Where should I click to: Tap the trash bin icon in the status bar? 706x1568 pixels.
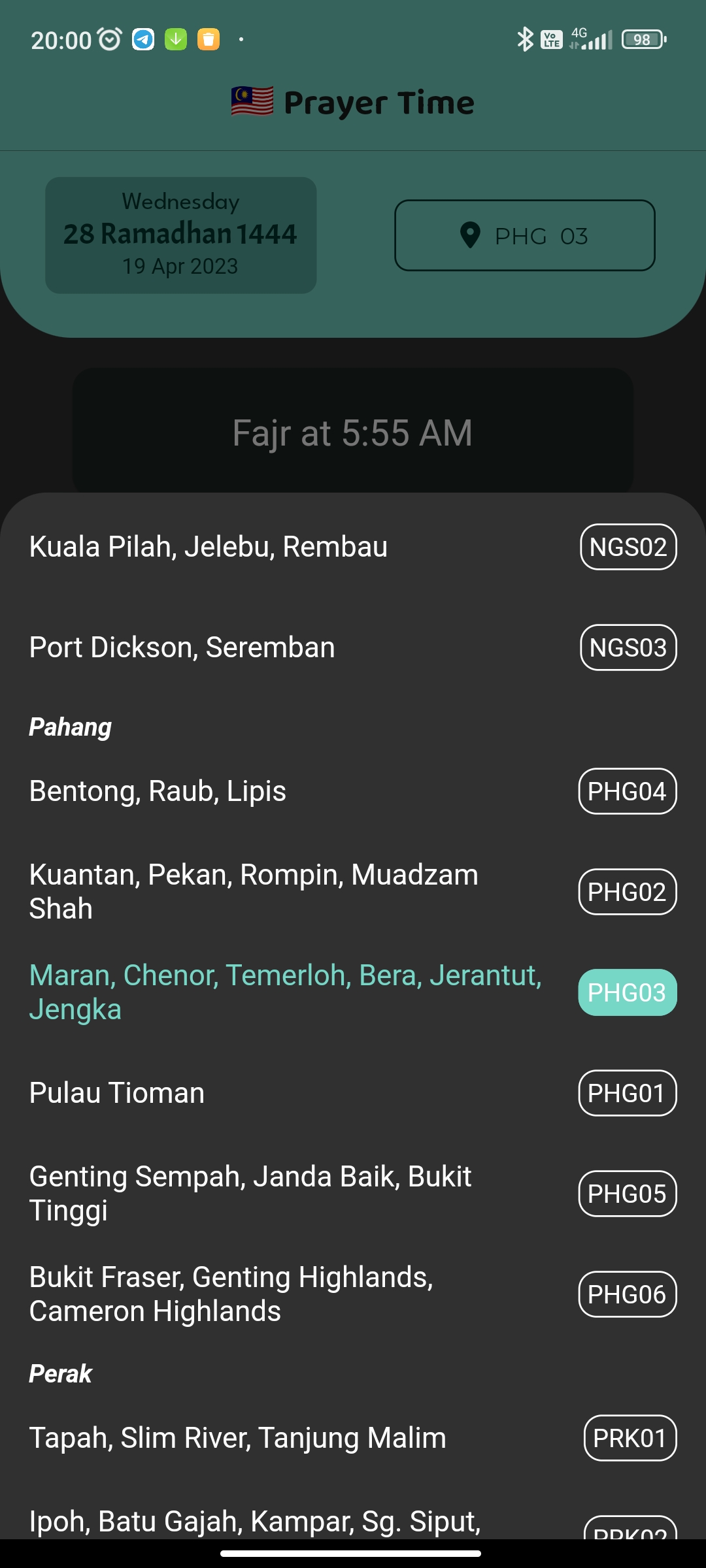(208, 39)
